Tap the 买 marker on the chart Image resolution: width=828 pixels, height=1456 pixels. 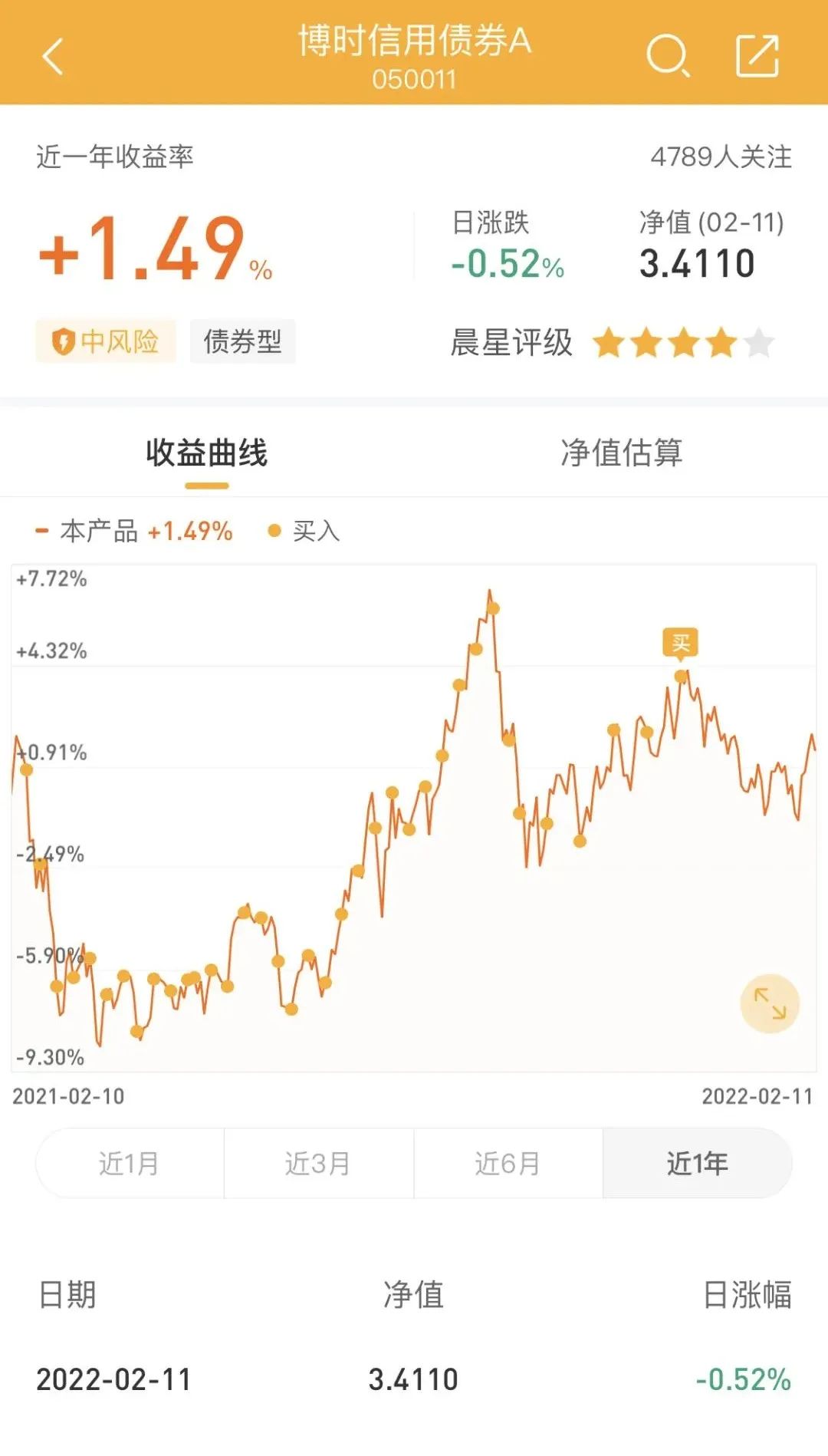click(681, 643)
